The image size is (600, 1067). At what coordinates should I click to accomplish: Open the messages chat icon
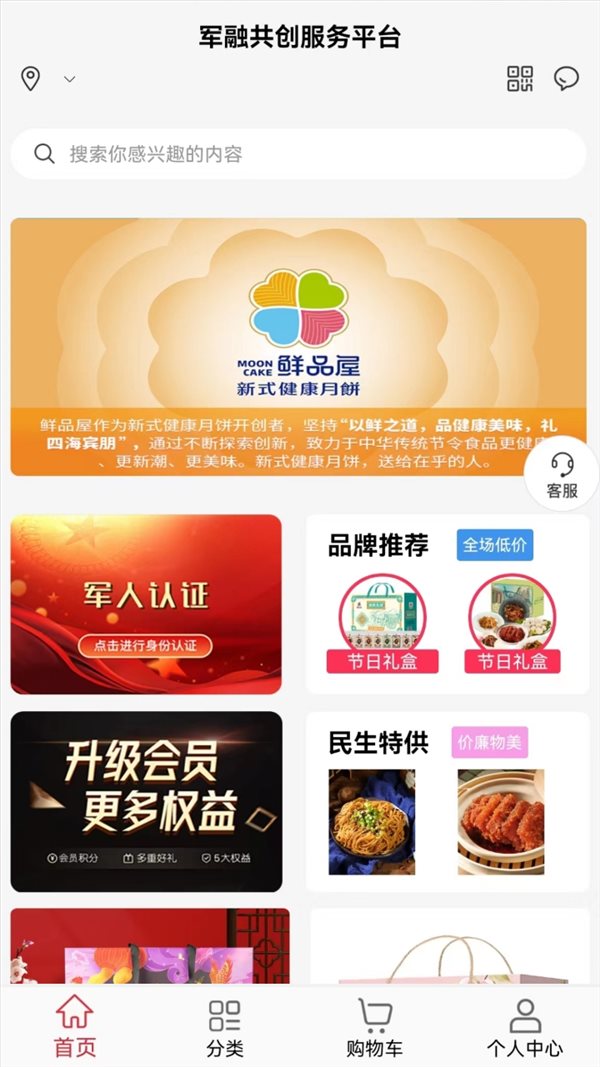tap(566, 79)
